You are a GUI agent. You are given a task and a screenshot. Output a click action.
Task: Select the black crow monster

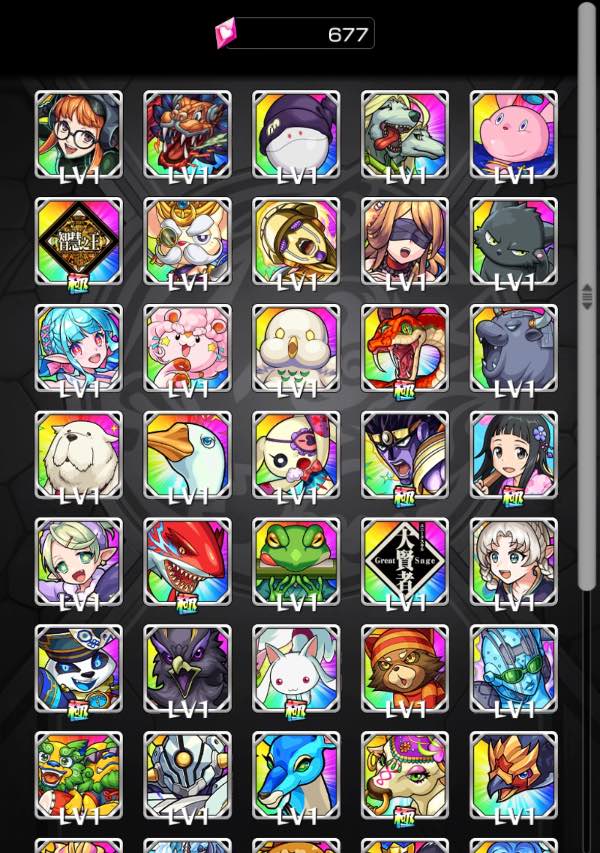click(187, 669)
